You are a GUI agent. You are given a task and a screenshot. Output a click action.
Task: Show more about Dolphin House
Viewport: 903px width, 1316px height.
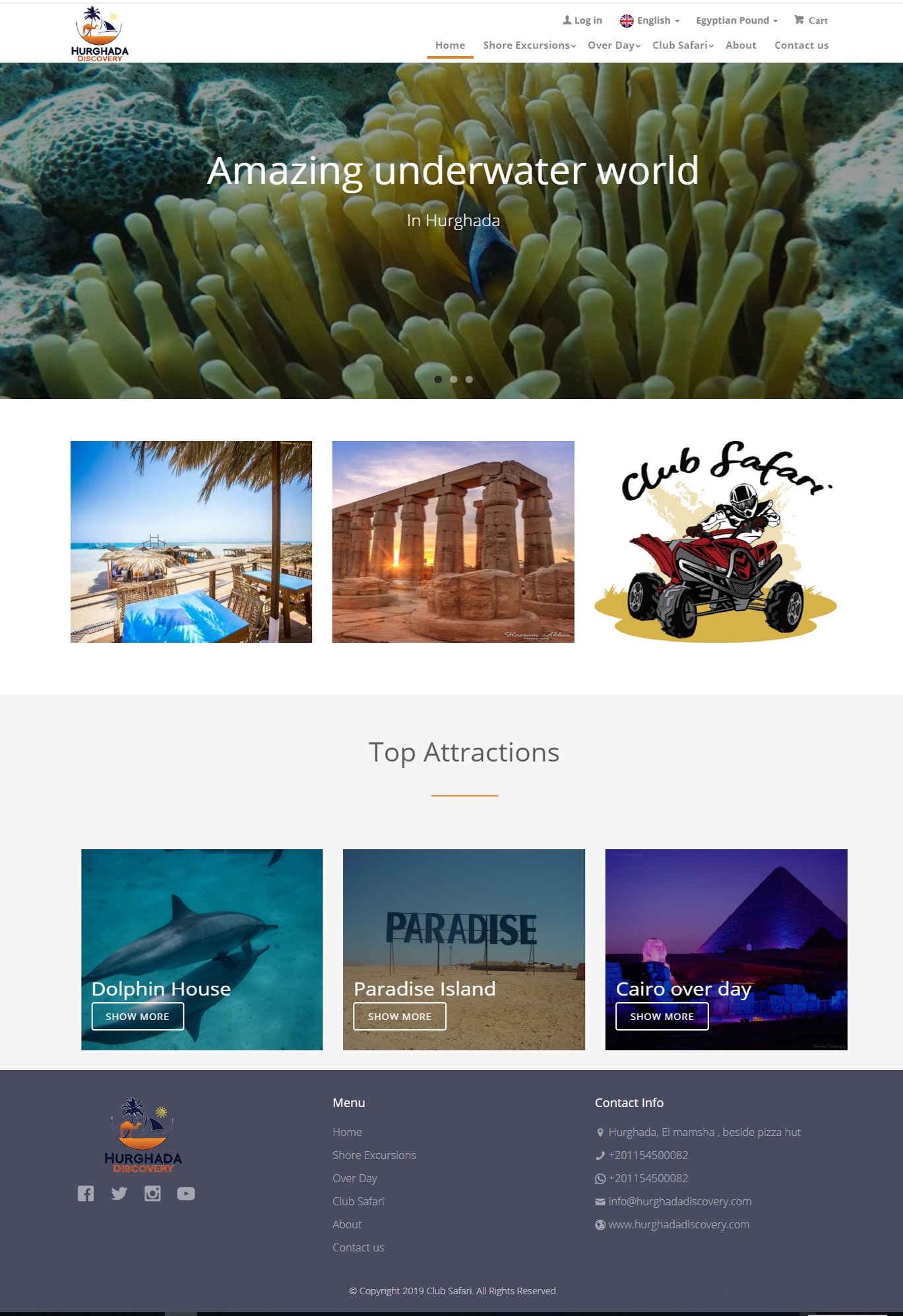138,1016
